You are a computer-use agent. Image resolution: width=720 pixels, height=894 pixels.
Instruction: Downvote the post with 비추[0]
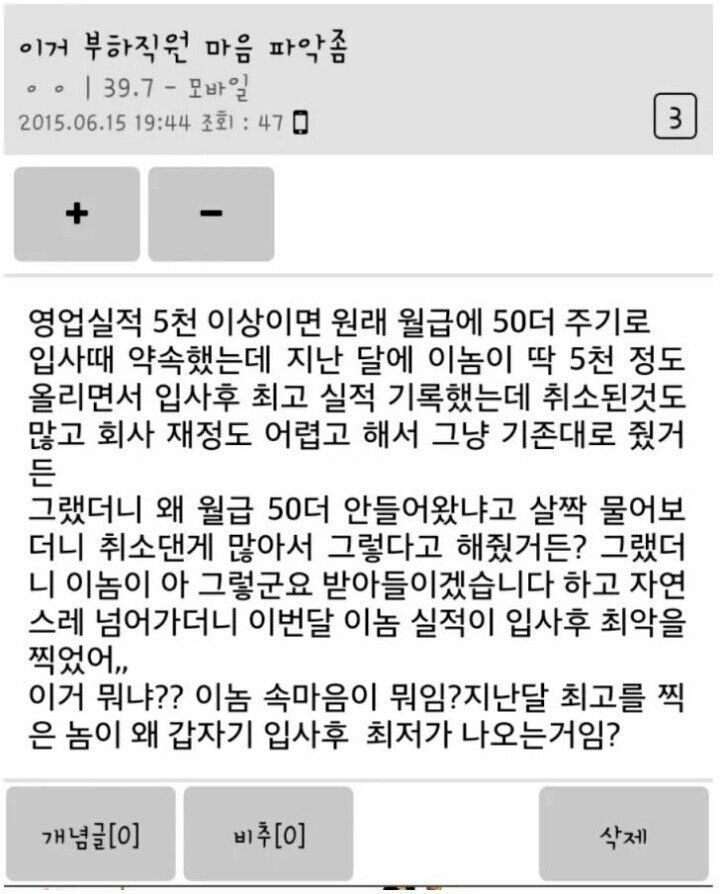pyautogui.click(x=268, y=834)
